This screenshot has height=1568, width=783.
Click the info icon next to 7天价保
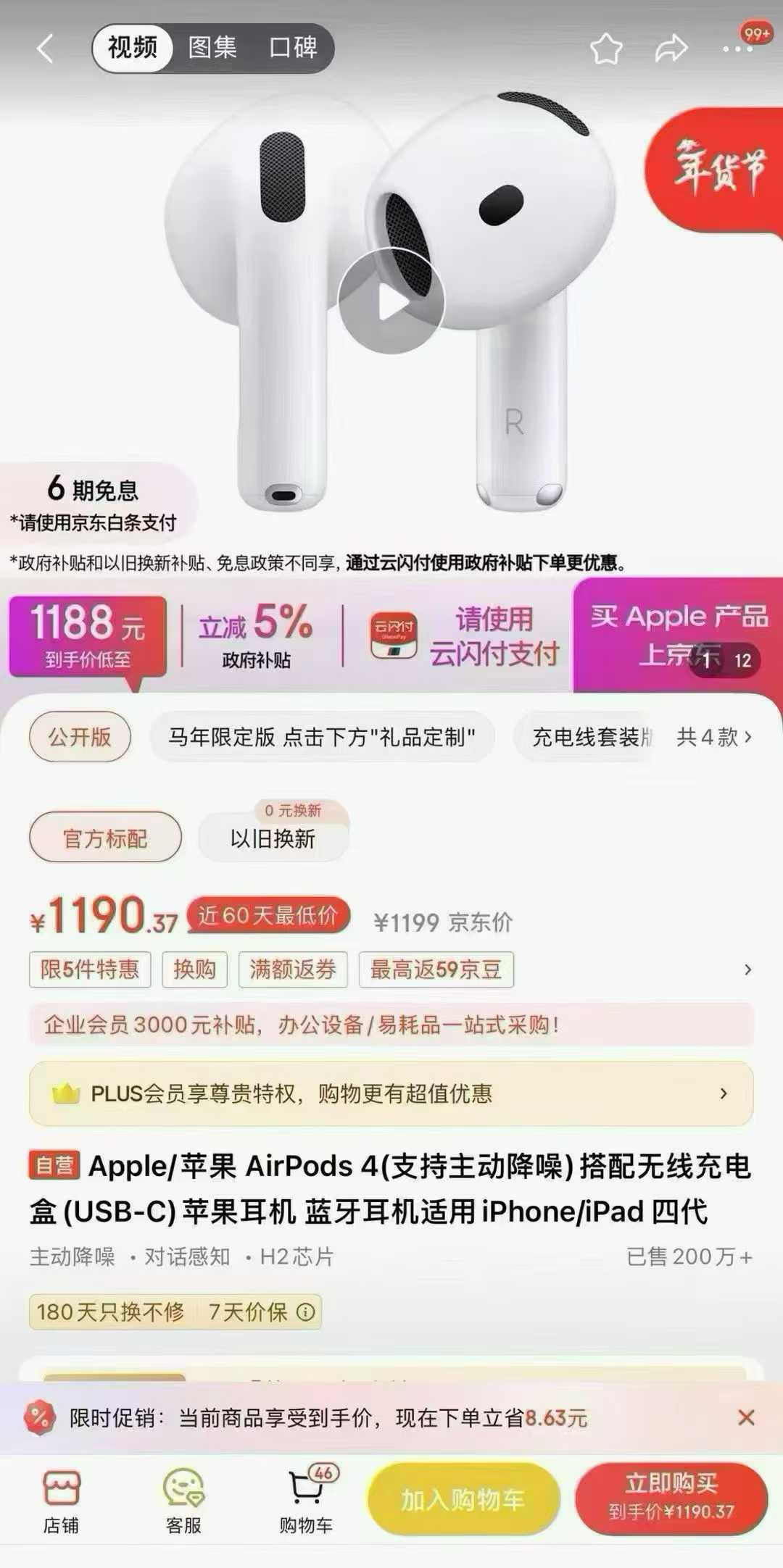tap(305, 1311)
